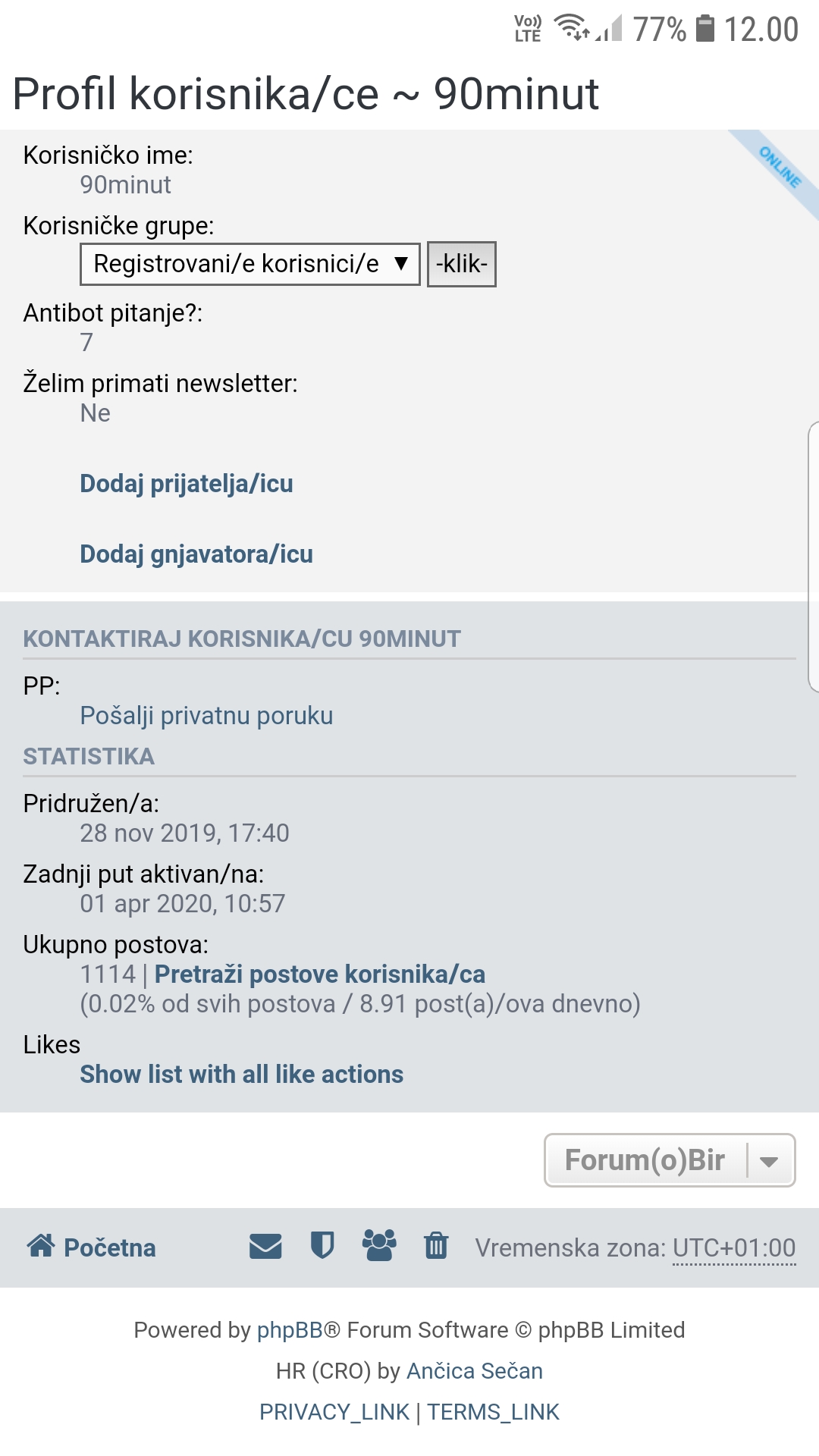Screen dimensions: 819x1456
Task: Show list with all like actions
Action: coord(242,1075)
